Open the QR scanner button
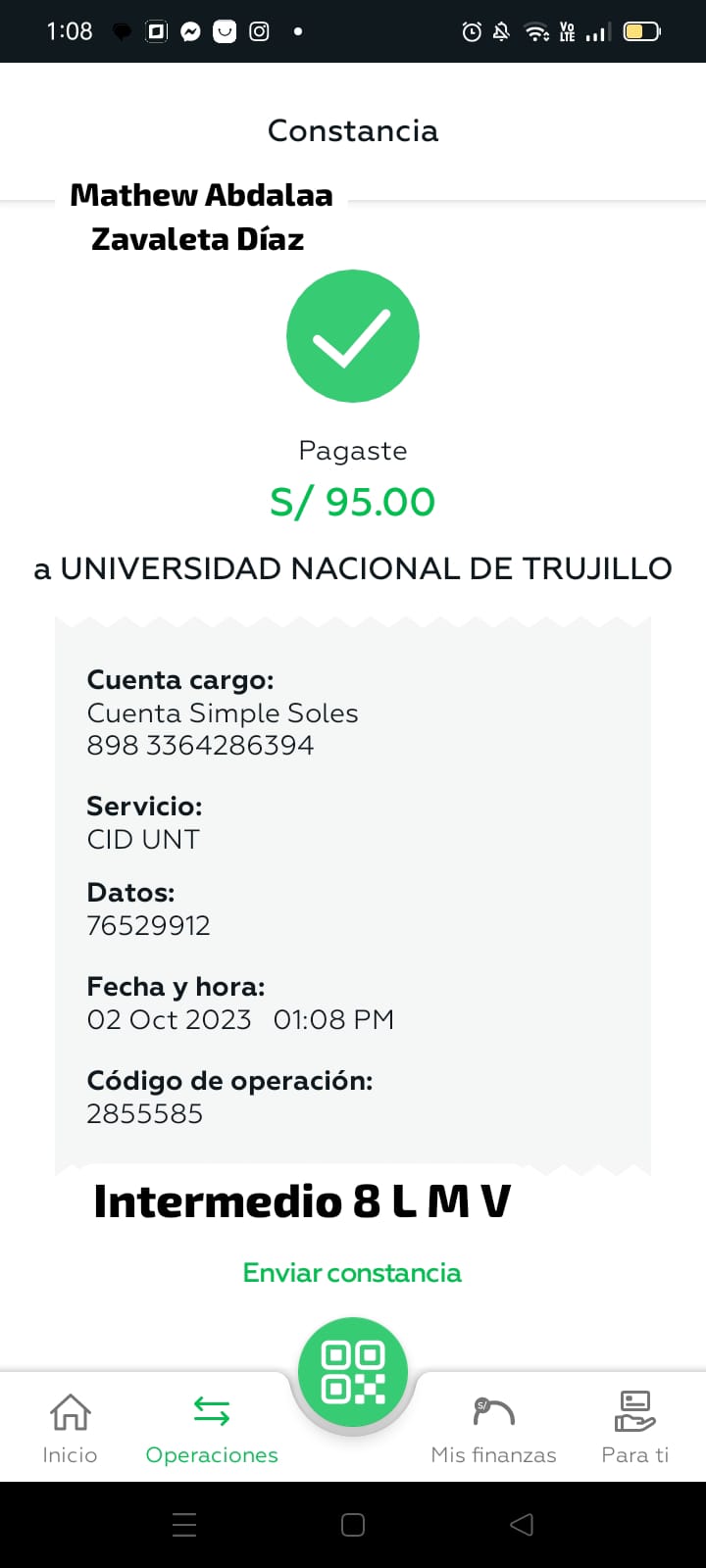This screenshot has width=706, height=1568. 353,1371
